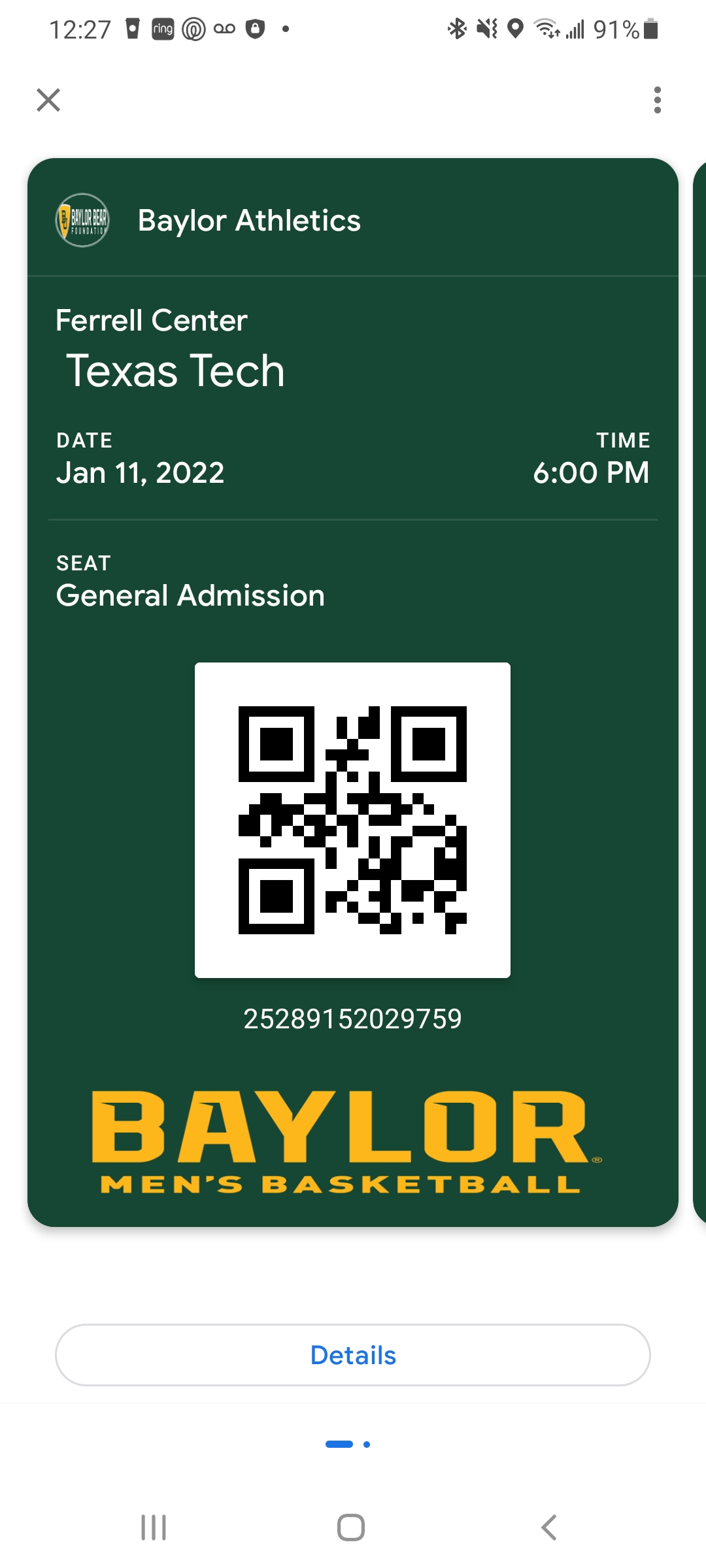Viewport: 706px width, 1568px height.
Task: Go to the phone's home screen
Action: pos(351,1527)
